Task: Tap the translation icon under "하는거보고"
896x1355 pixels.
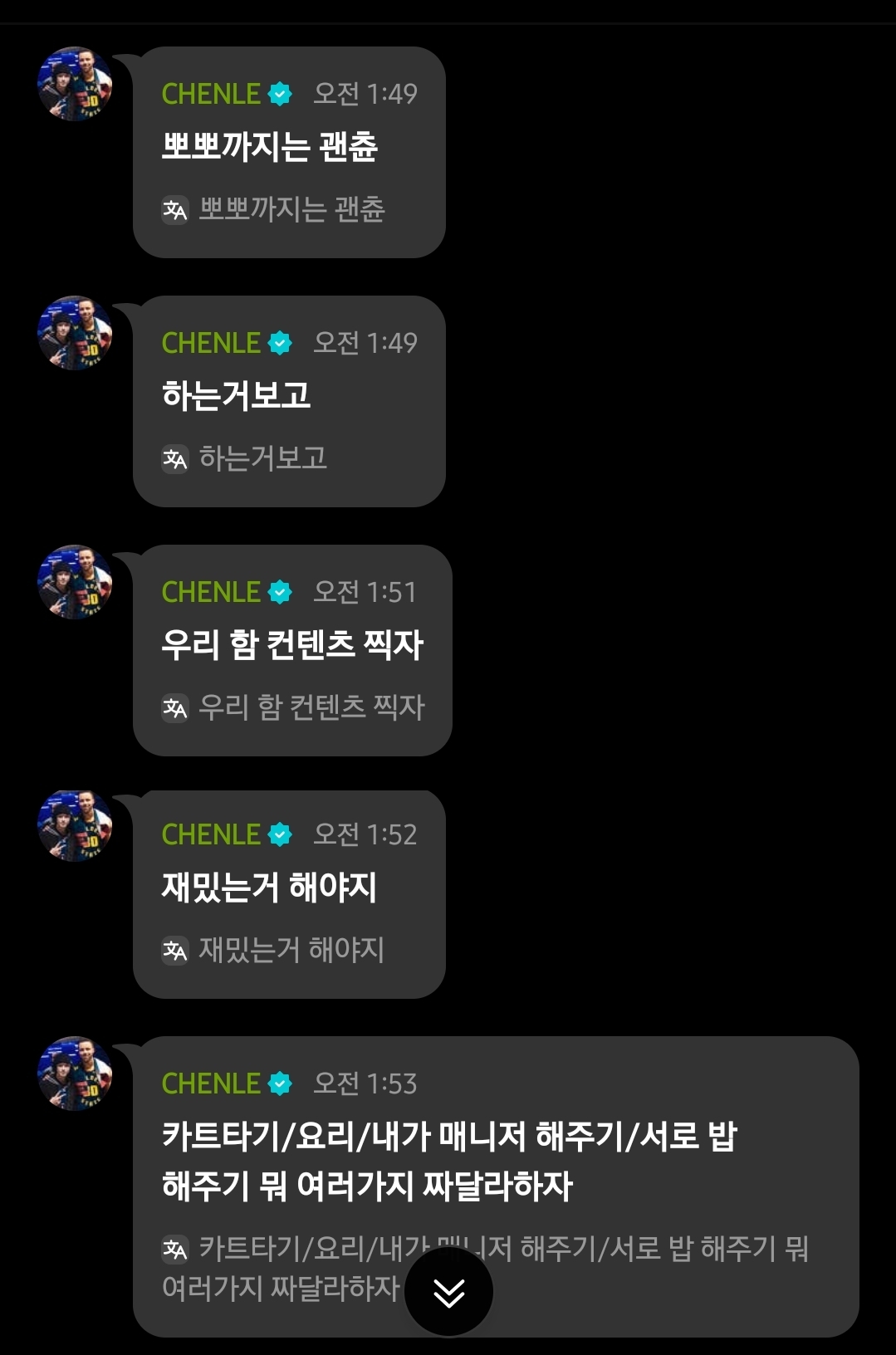Action: click(x=176, y=459)
